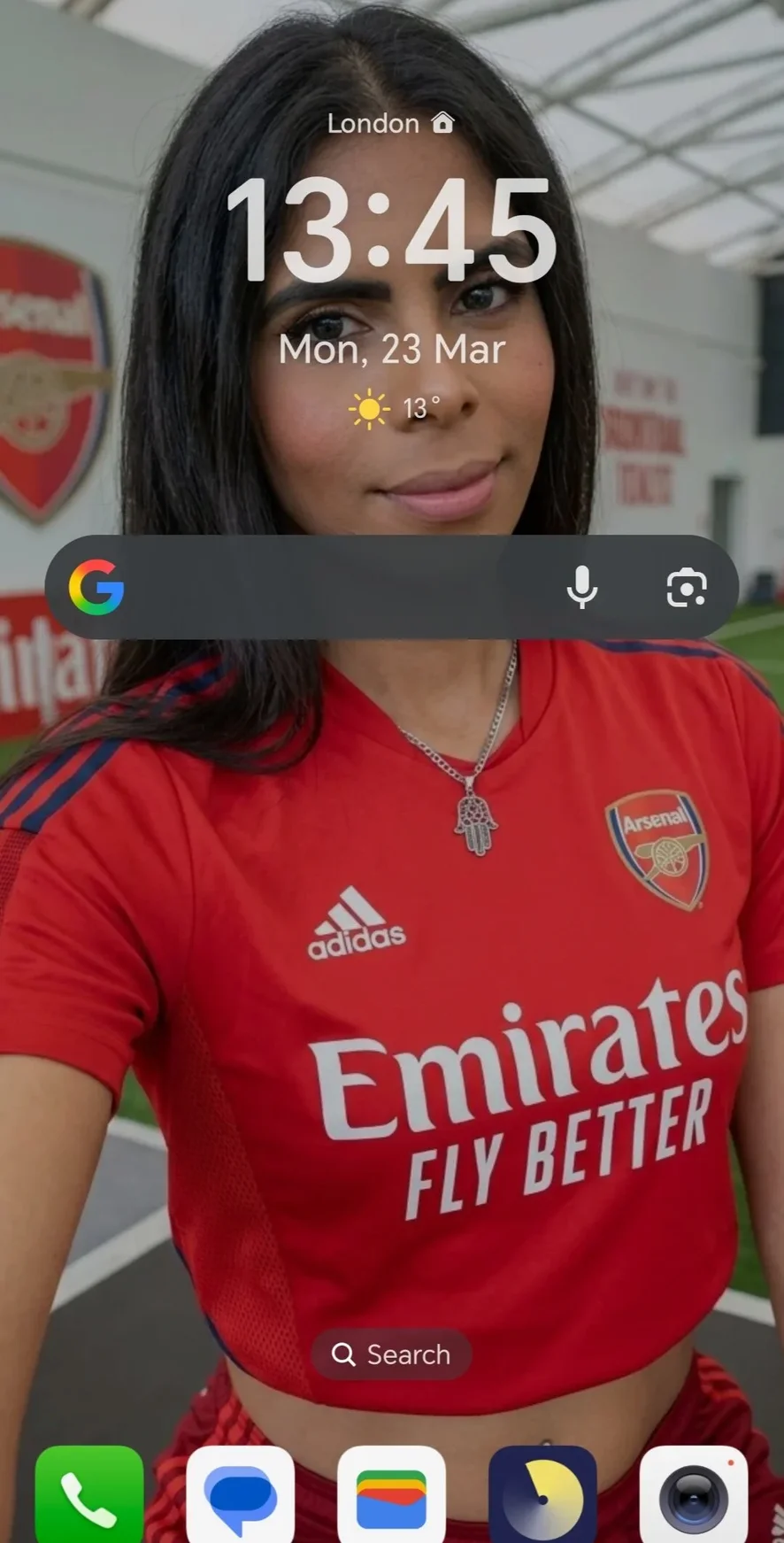Start a voice search with the microphone

[581, 587]
